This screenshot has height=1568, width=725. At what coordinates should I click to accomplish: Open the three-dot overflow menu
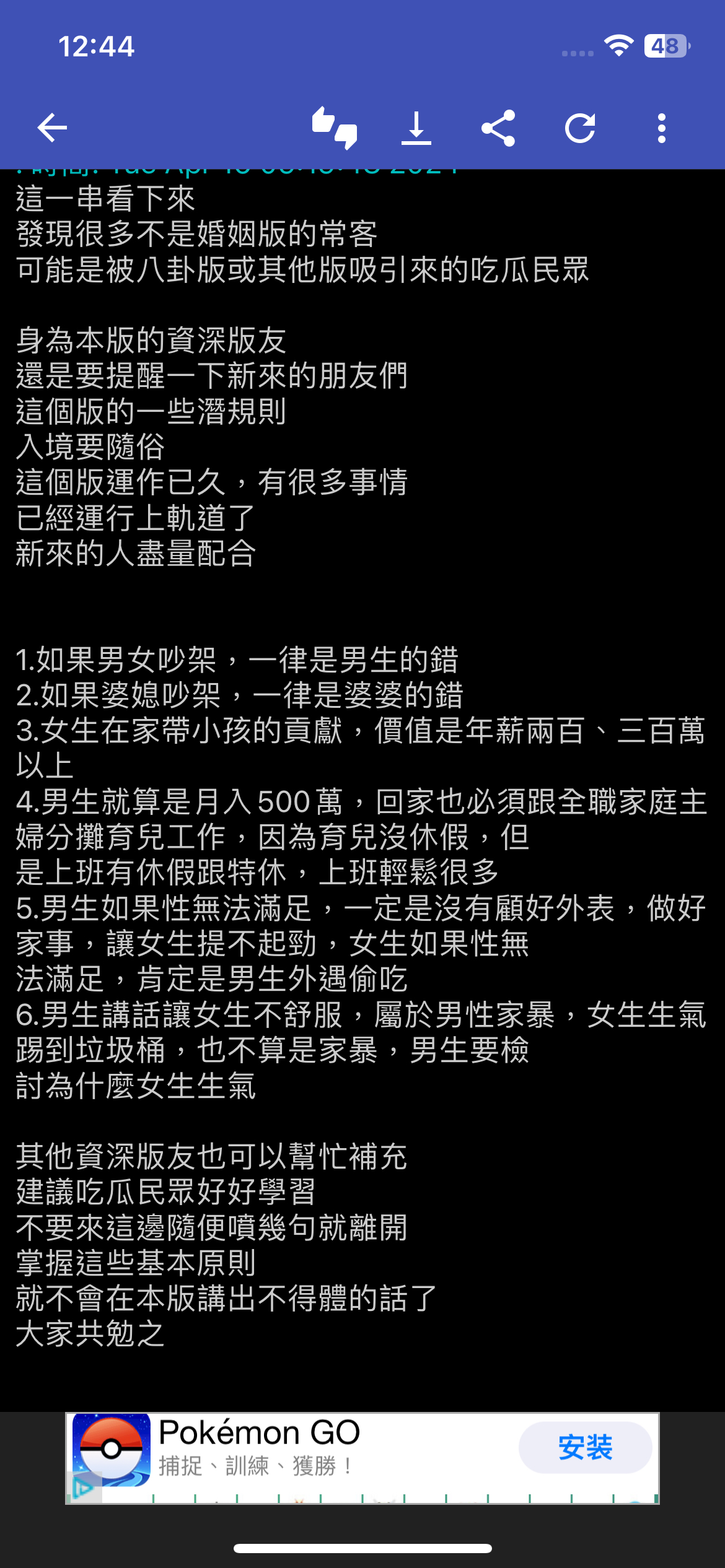661,128
